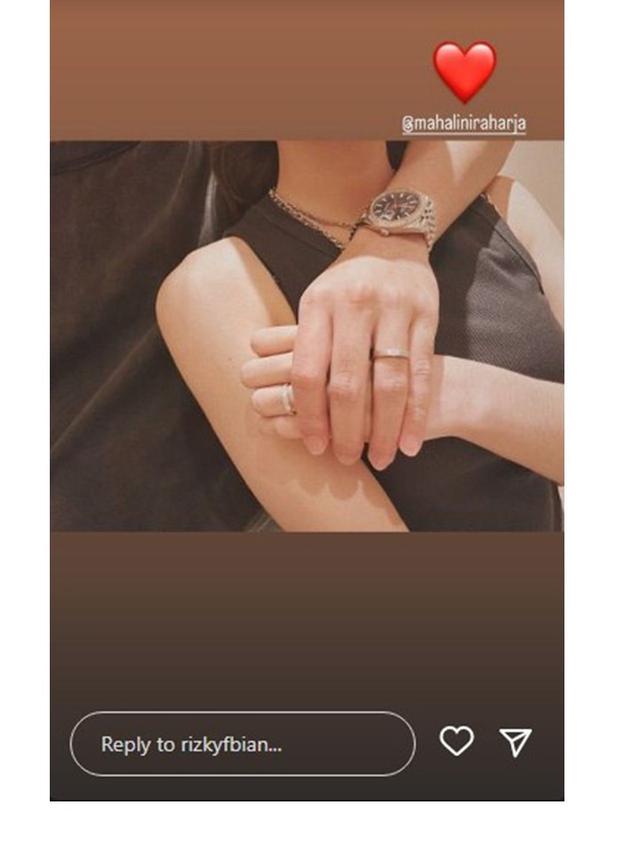The height and width of the screenshot is (853, 640).
Task: Share the story via paper plane icon
Action: coord(515,741)
